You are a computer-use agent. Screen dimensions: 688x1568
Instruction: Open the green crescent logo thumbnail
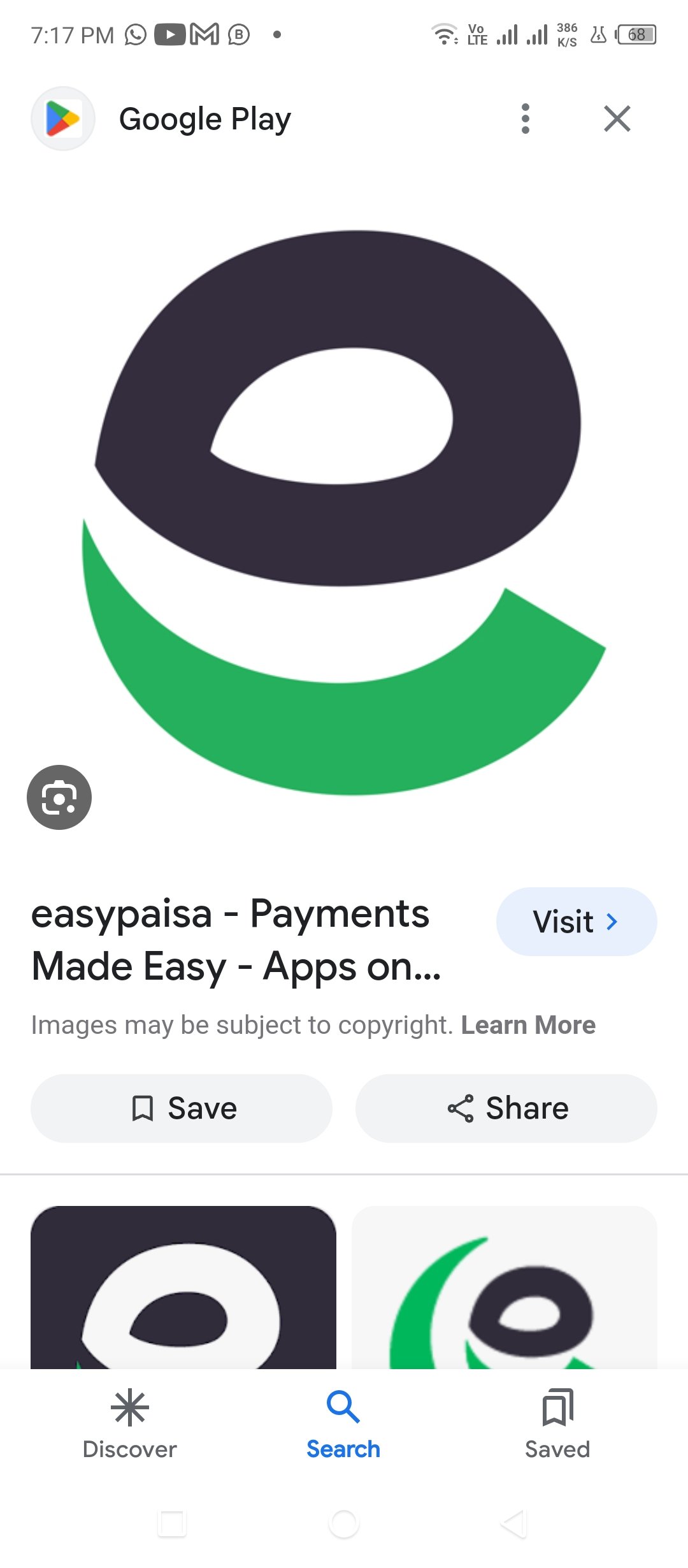tap(504, 1286)
